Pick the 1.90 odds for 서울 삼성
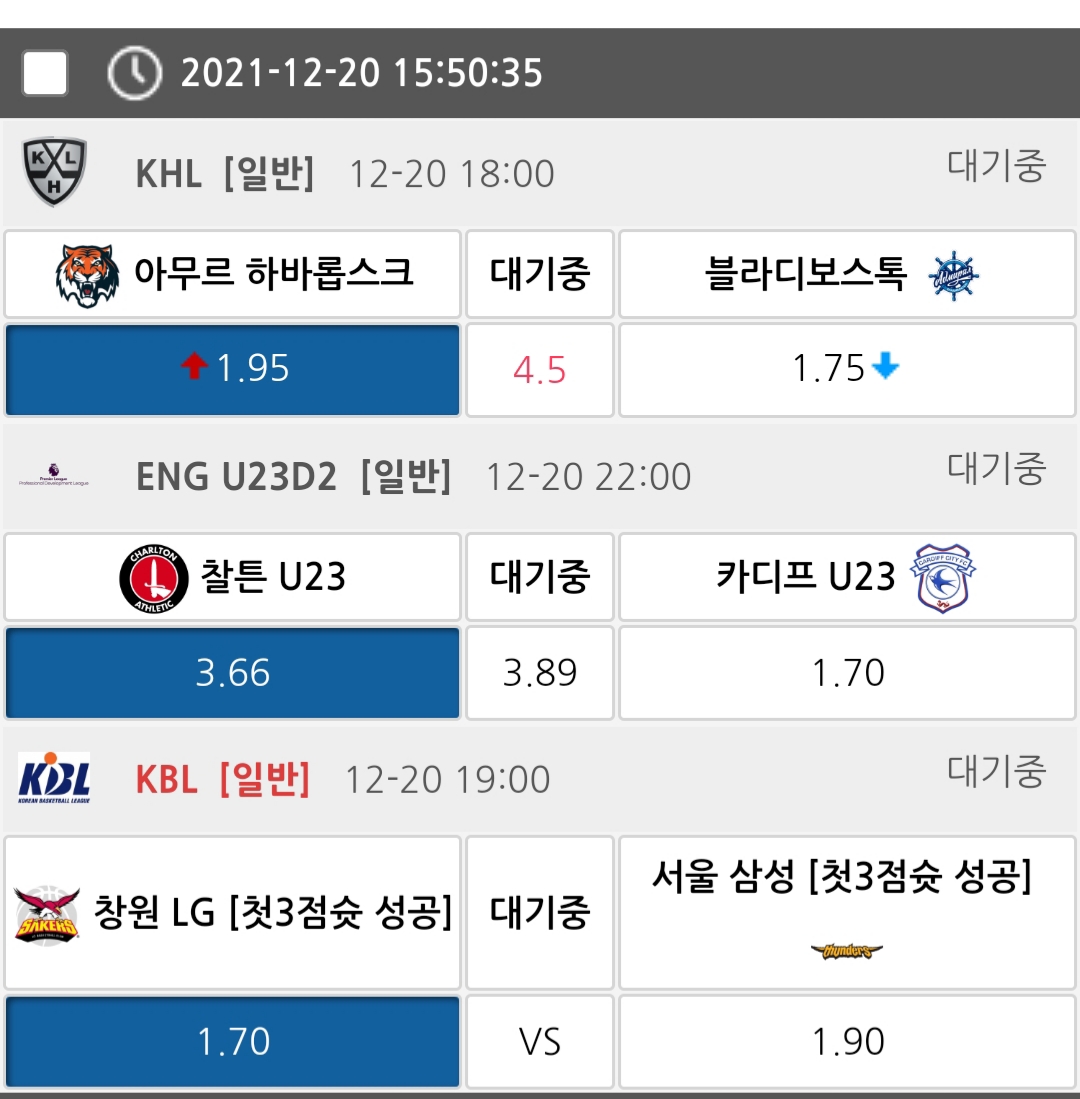 coord(847,1042)
